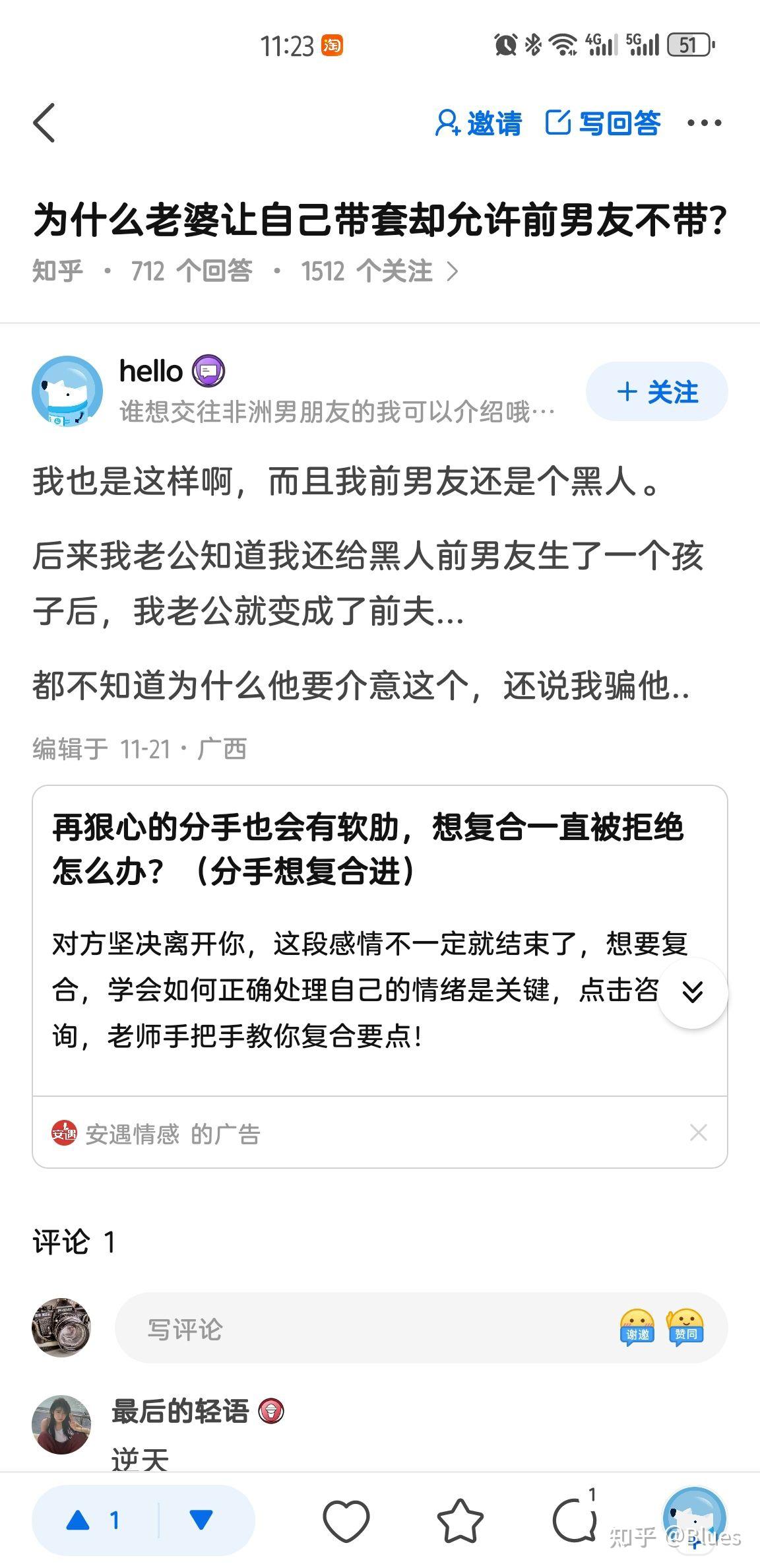
Task: Open the three-dot overflow menu
Action: [x=704, y=123]
